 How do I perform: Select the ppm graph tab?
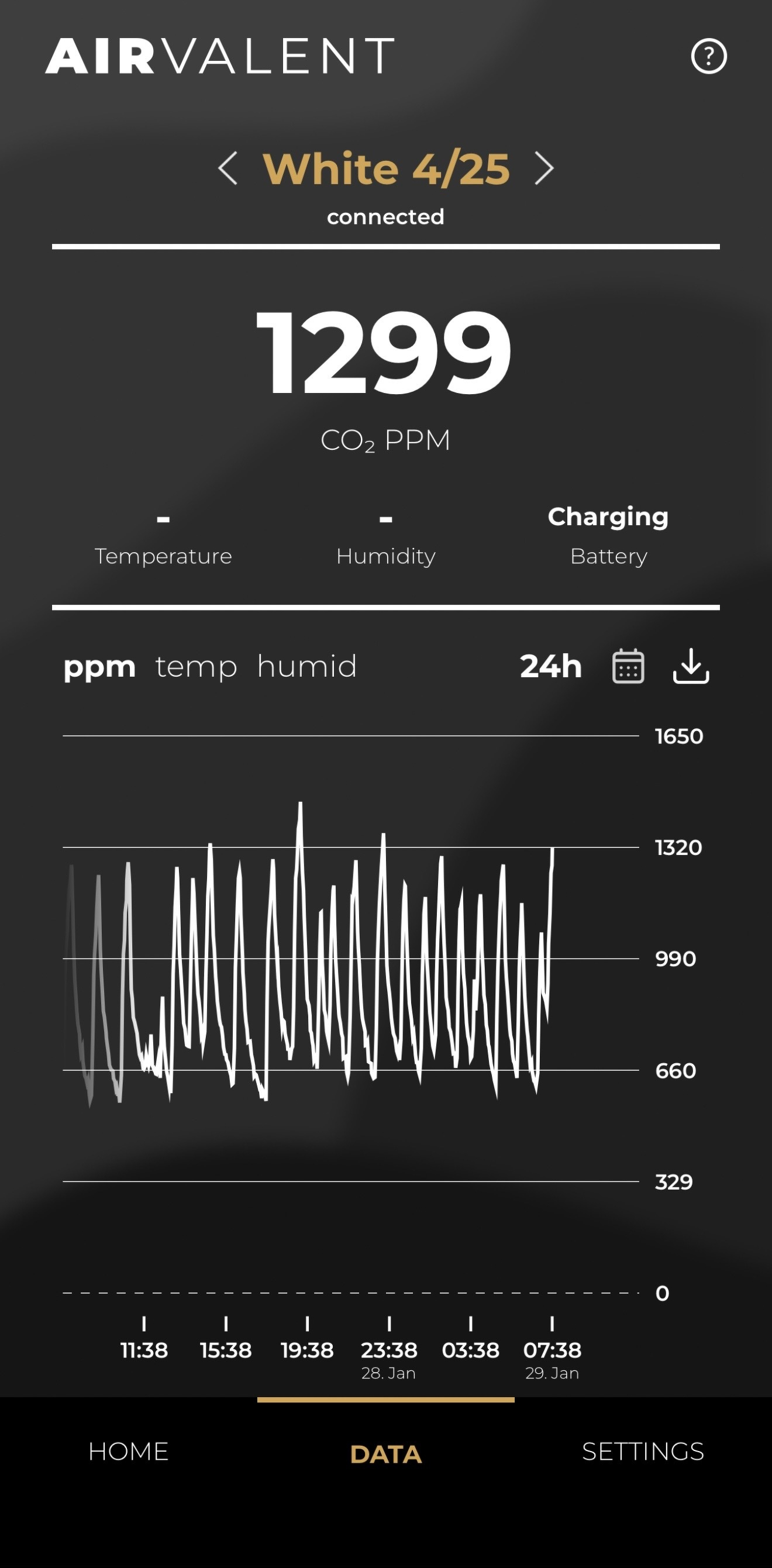tap(99, 667)
